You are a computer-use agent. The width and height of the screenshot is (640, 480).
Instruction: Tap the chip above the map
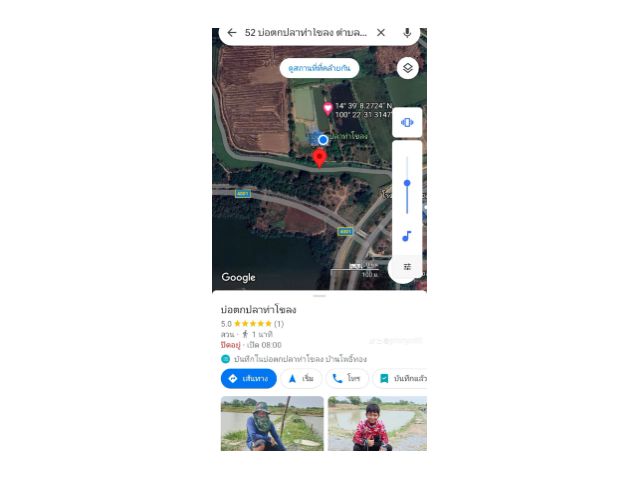pyautogui.click(x=318, y=68)
